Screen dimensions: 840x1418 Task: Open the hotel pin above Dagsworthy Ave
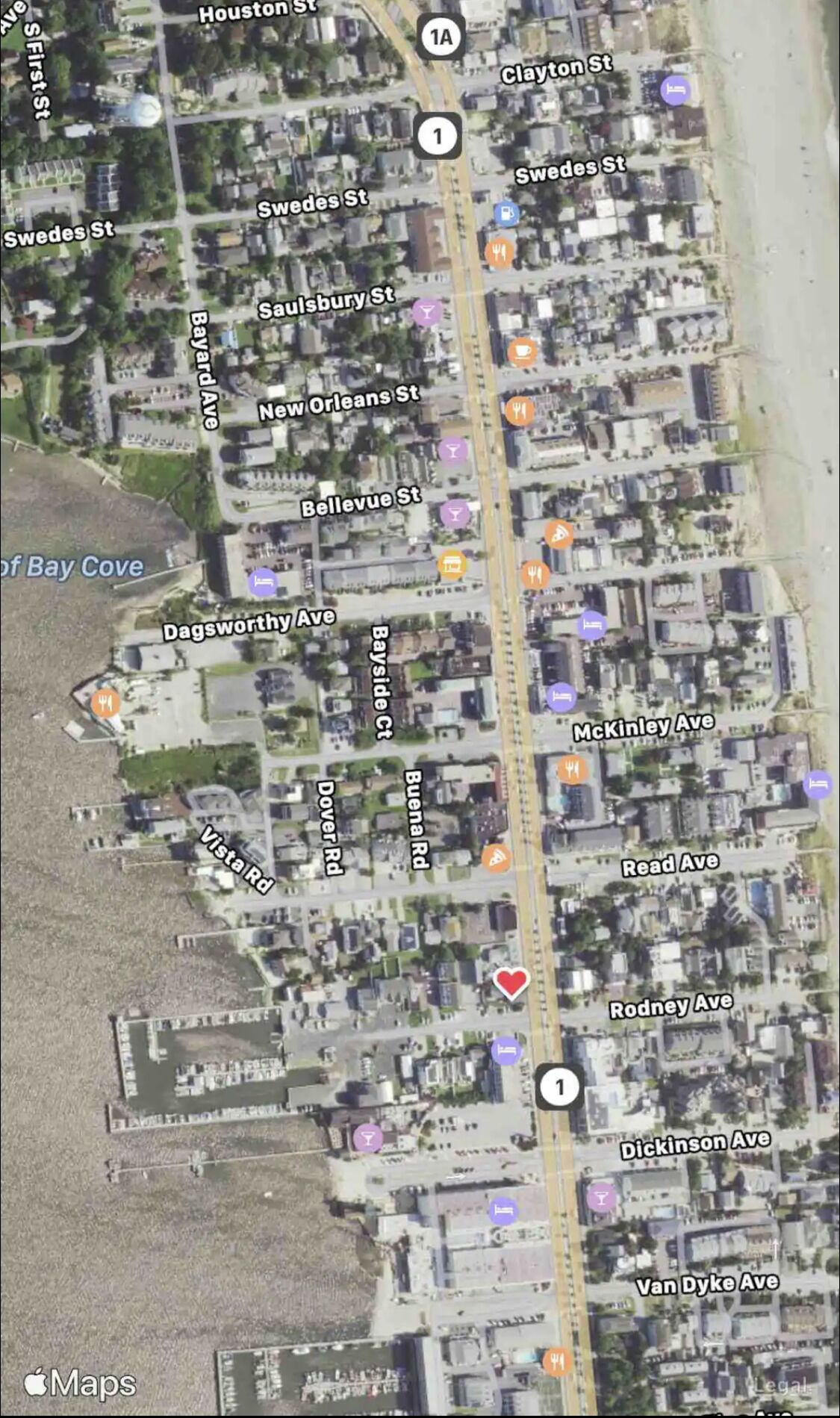[x=263, y=582]
